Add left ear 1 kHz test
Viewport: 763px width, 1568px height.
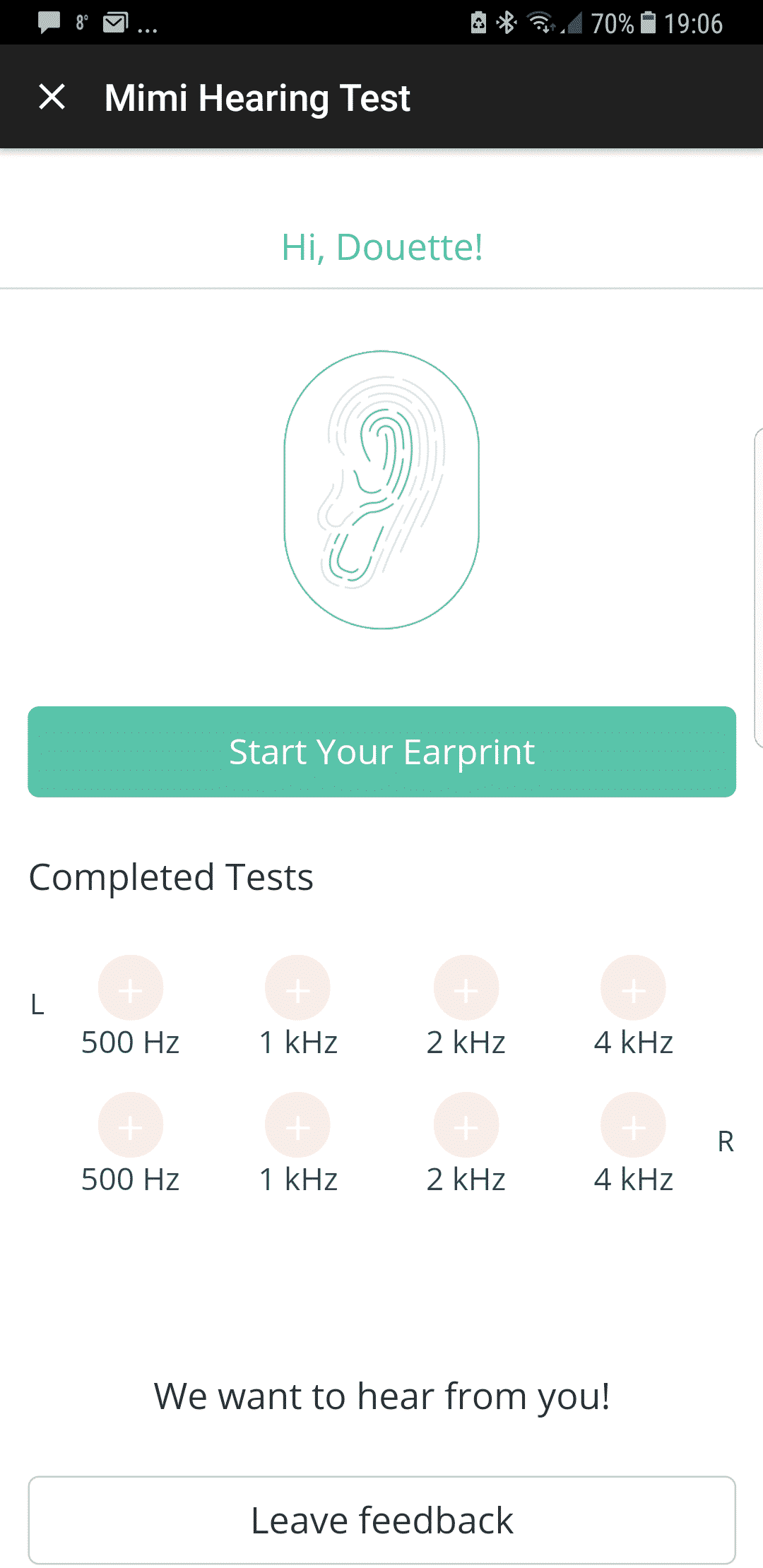click(x=297, y=987)
